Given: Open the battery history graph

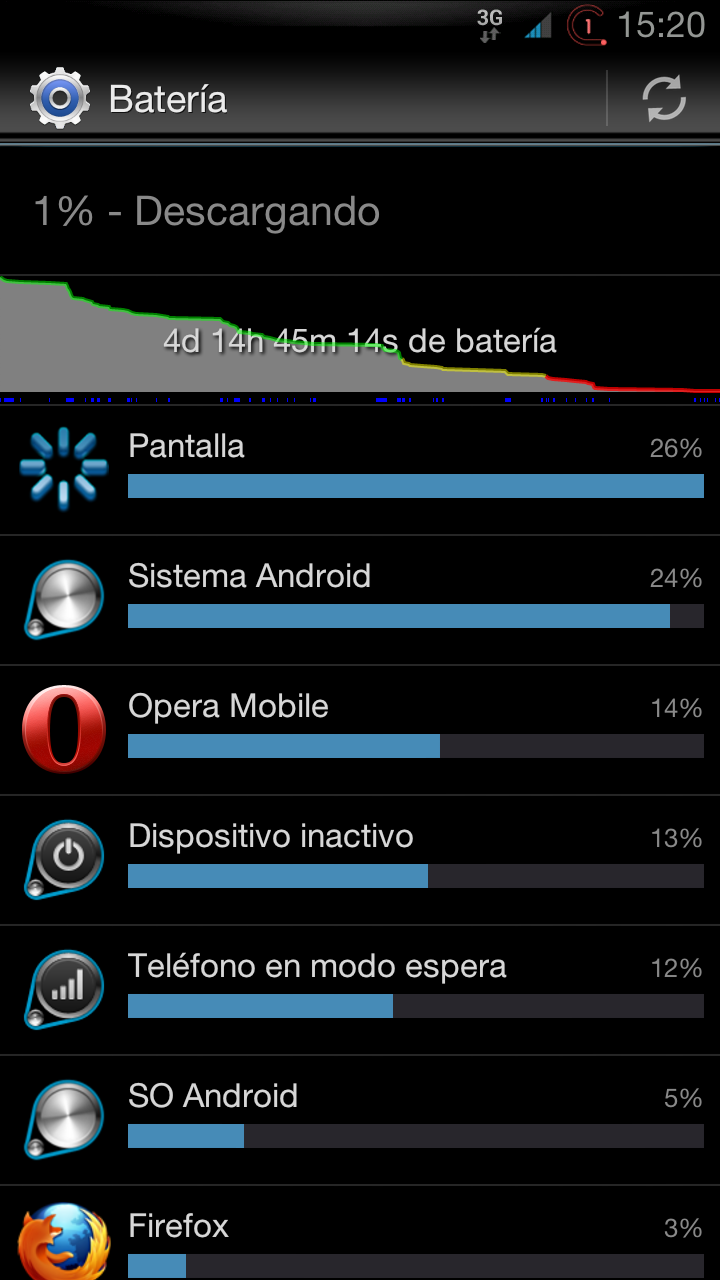Looking at the screenshot, I should pyautogui.click(x=360, y=335).
